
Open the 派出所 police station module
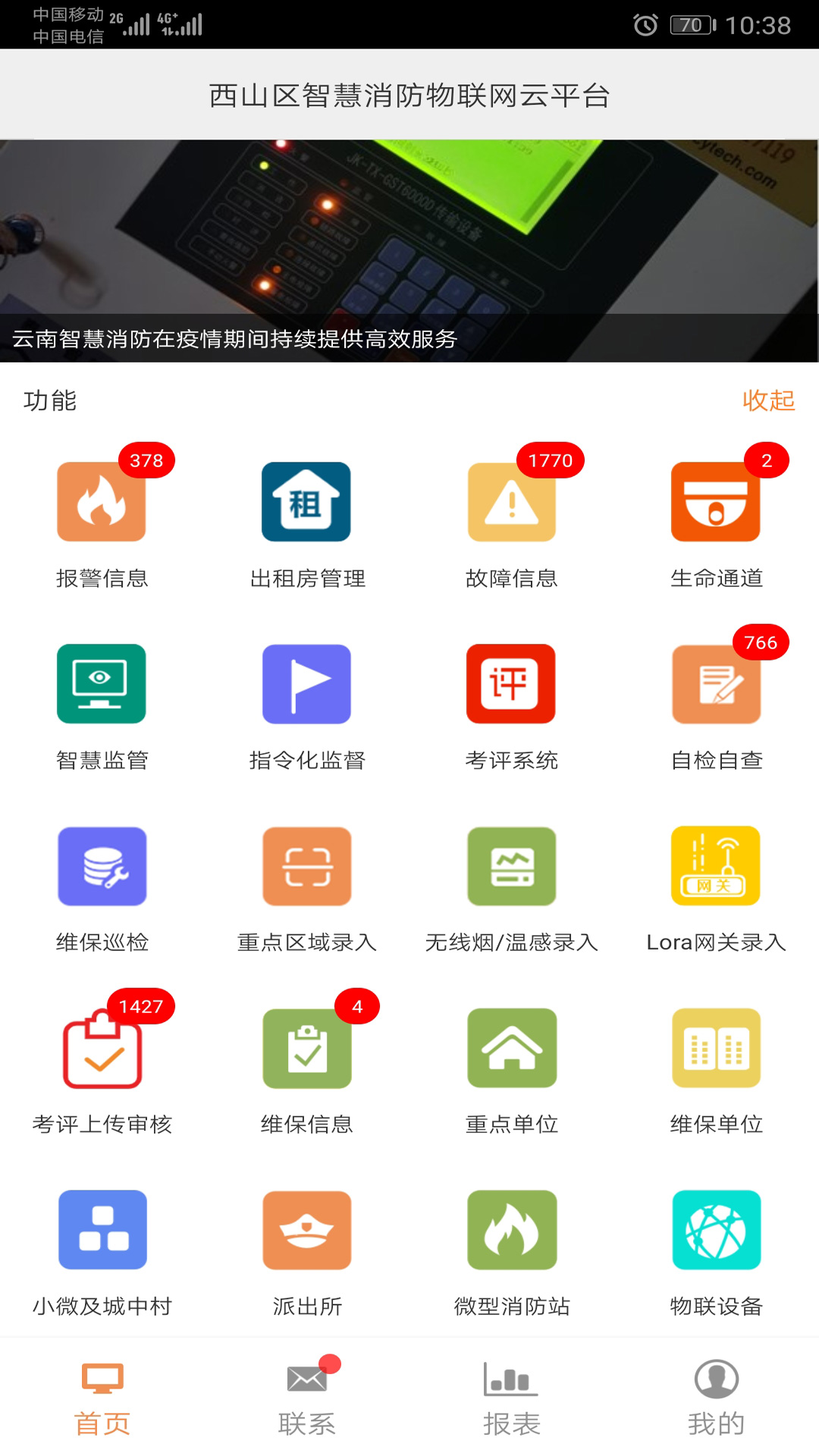[307, 1230]
